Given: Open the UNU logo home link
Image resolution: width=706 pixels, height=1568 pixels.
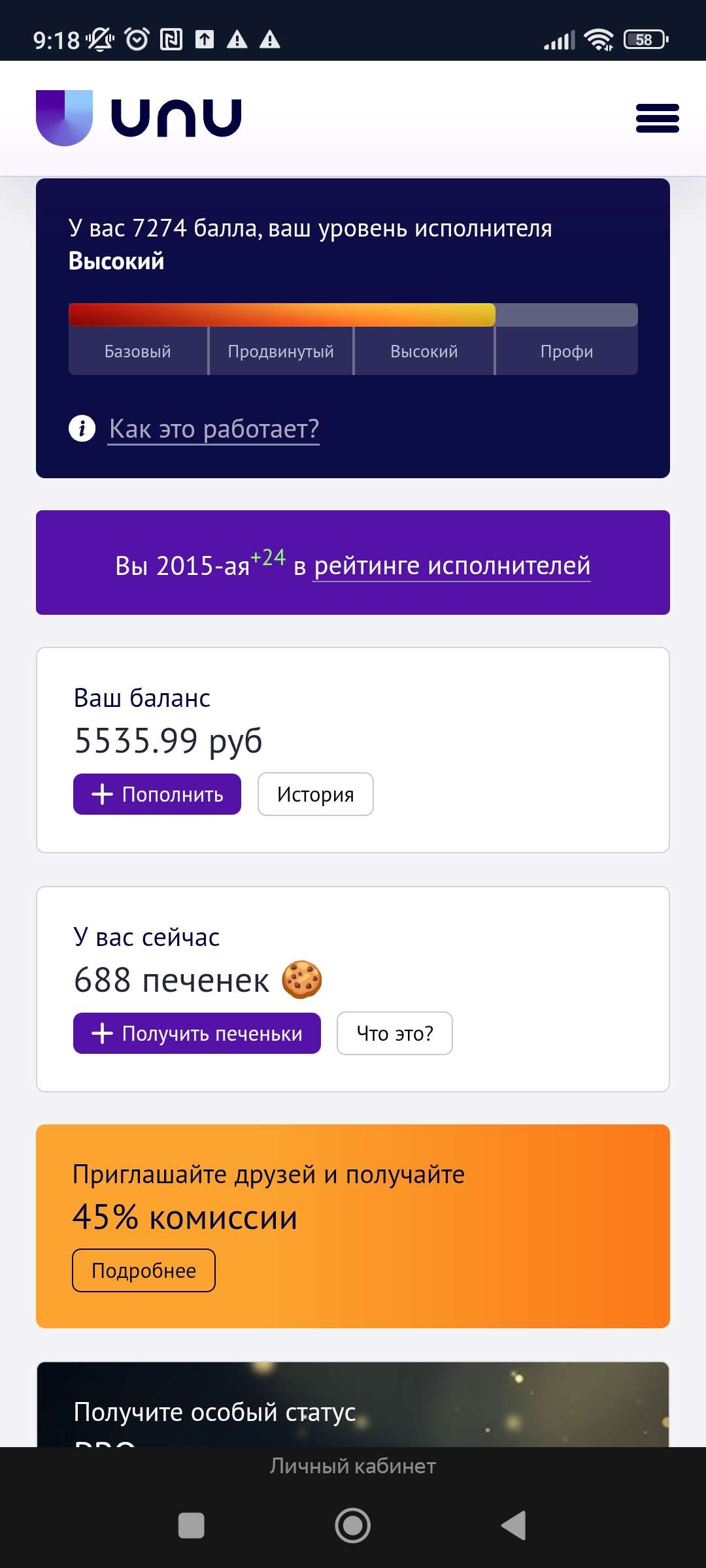Looking at the screenshot, I should pyautogui.click(x=139, y=118).
